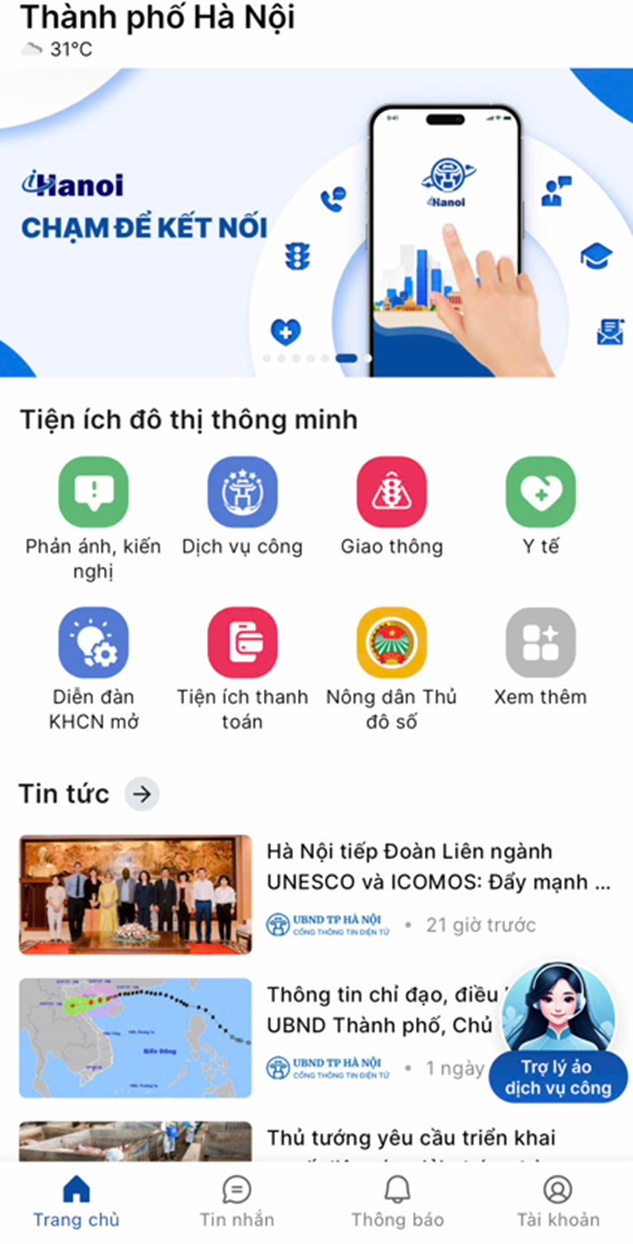Open the Tin tức arrow button
This screenshot has height=1244, width=633.
tap(142, 794)
